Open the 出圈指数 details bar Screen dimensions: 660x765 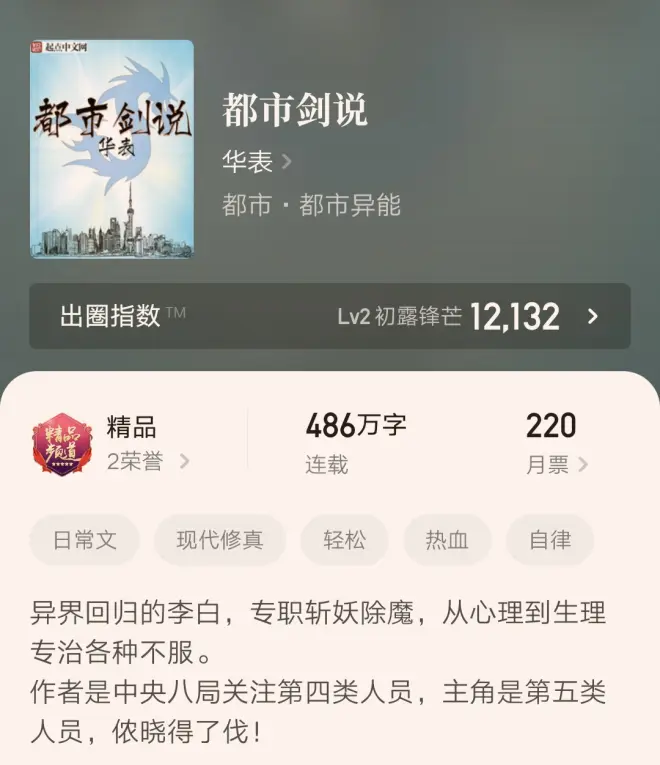(329, 317)
